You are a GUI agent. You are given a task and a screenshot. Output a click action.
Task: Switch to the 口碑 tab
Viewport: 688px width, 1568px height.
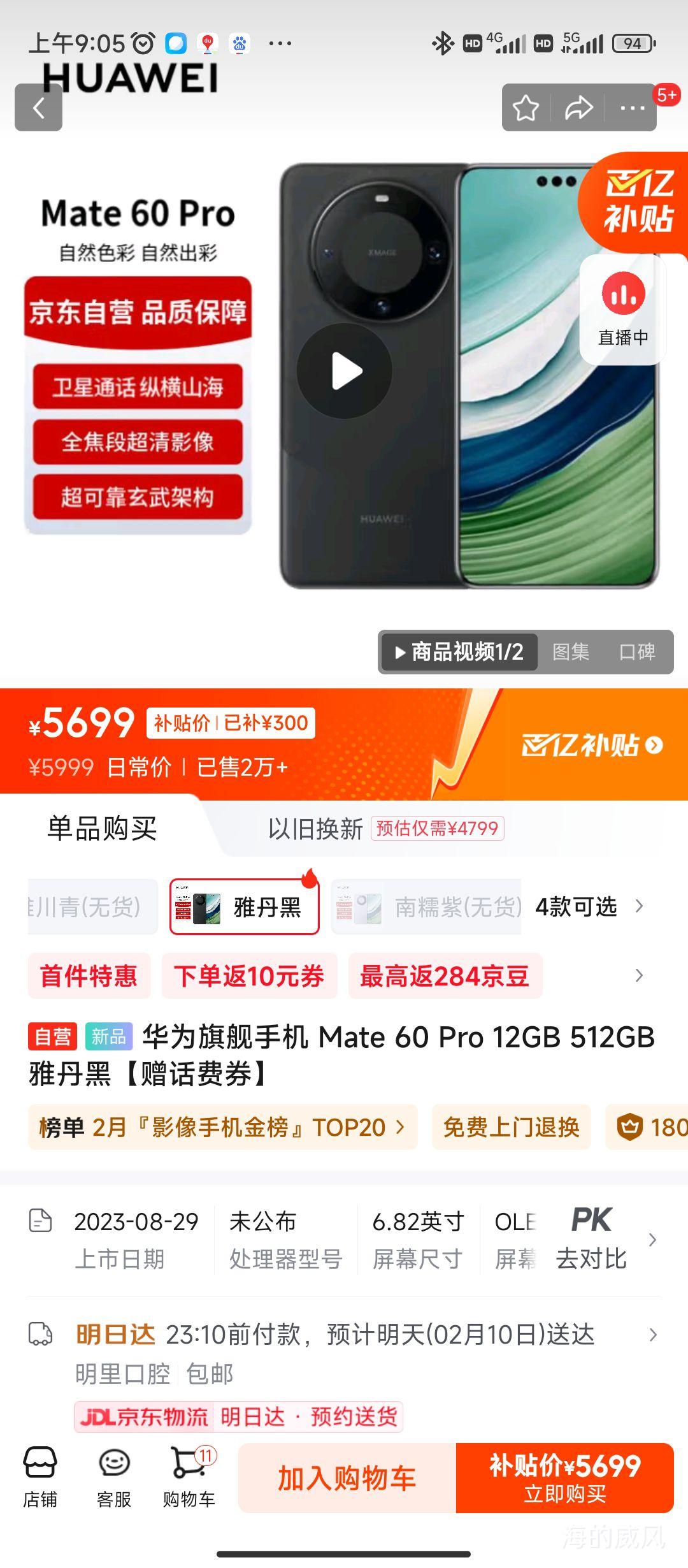pos(637,651)
